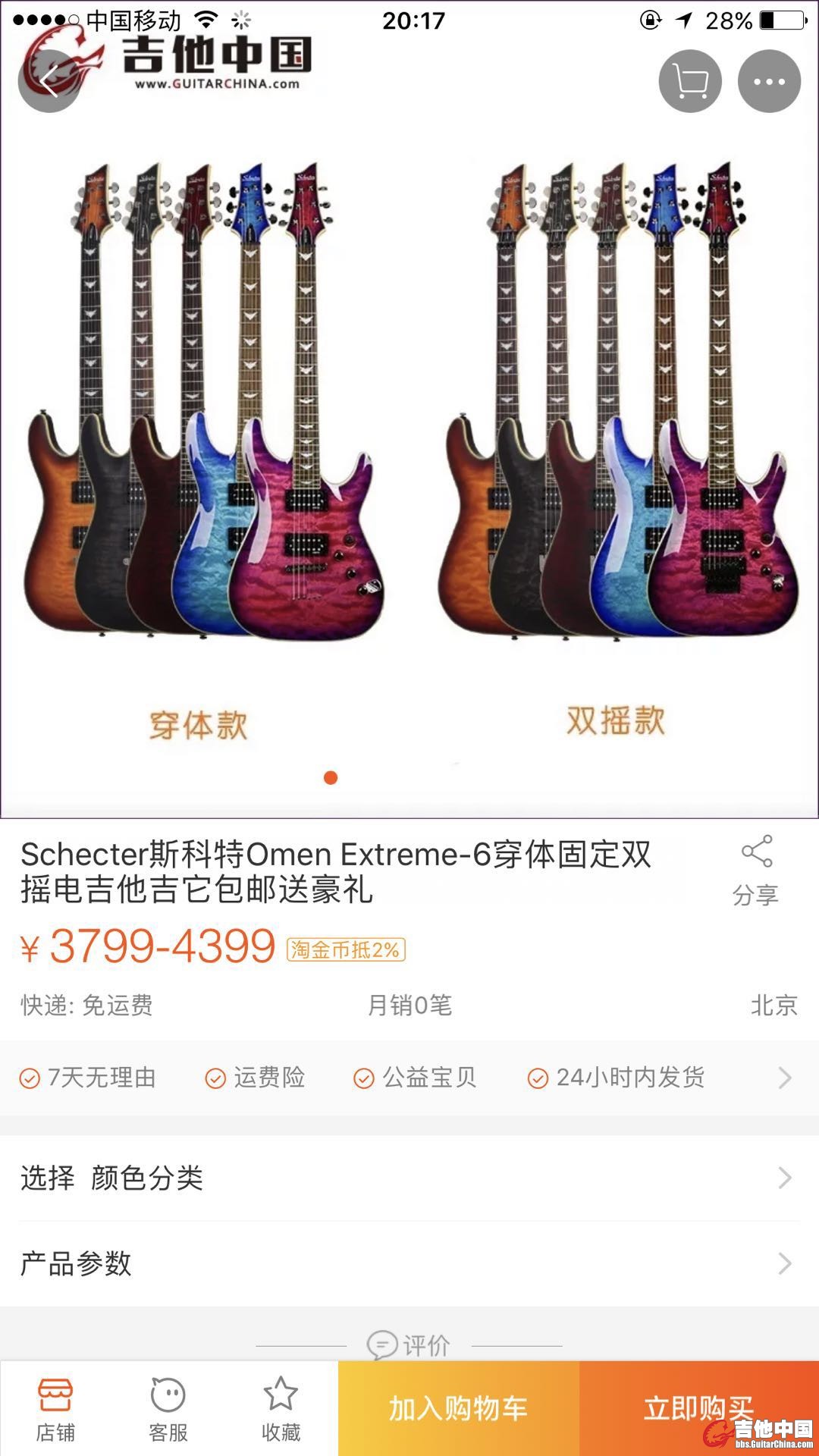The width and height of the screenshot is (819, 1456).
Task: Tap 加入购物车 to add to cart
Action: tap(458, 1408)
